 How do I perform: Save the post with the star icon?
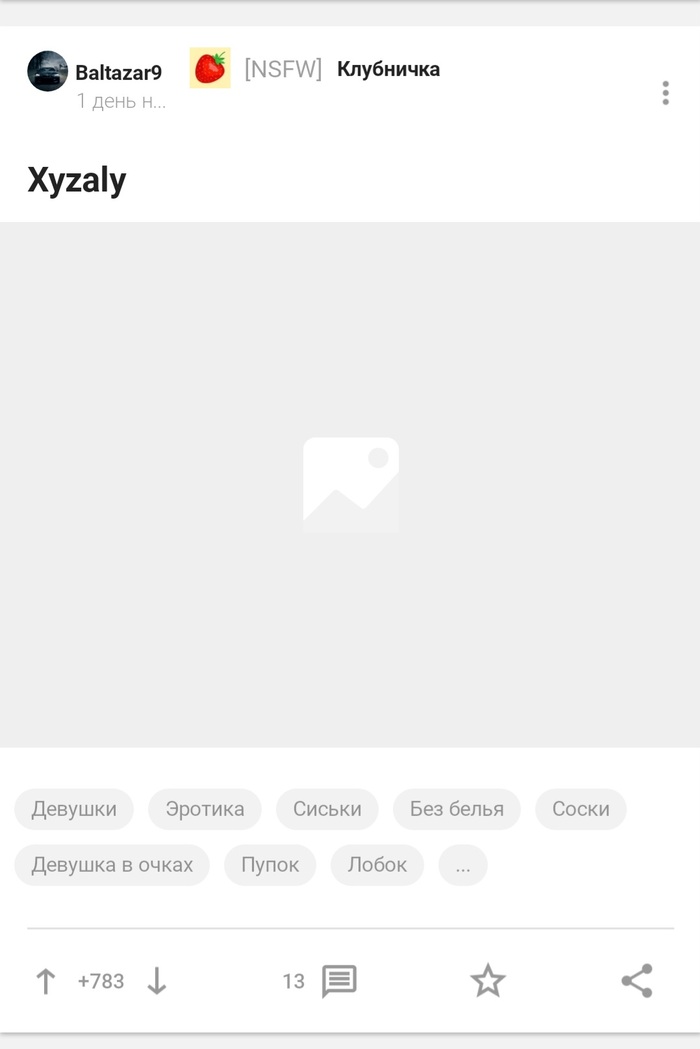tap(488, 981)
